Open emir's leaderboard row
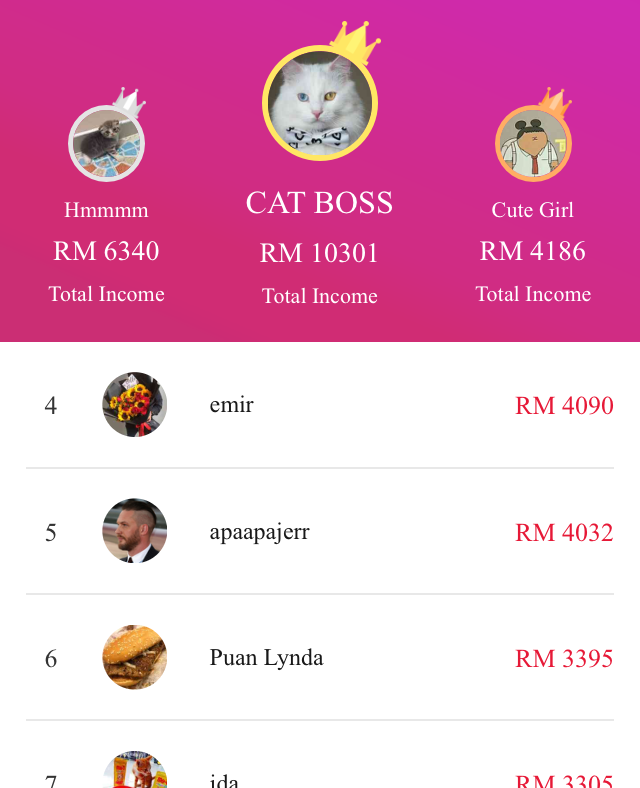This screenshot has width=640, height=788. click(x=320, y=405)
